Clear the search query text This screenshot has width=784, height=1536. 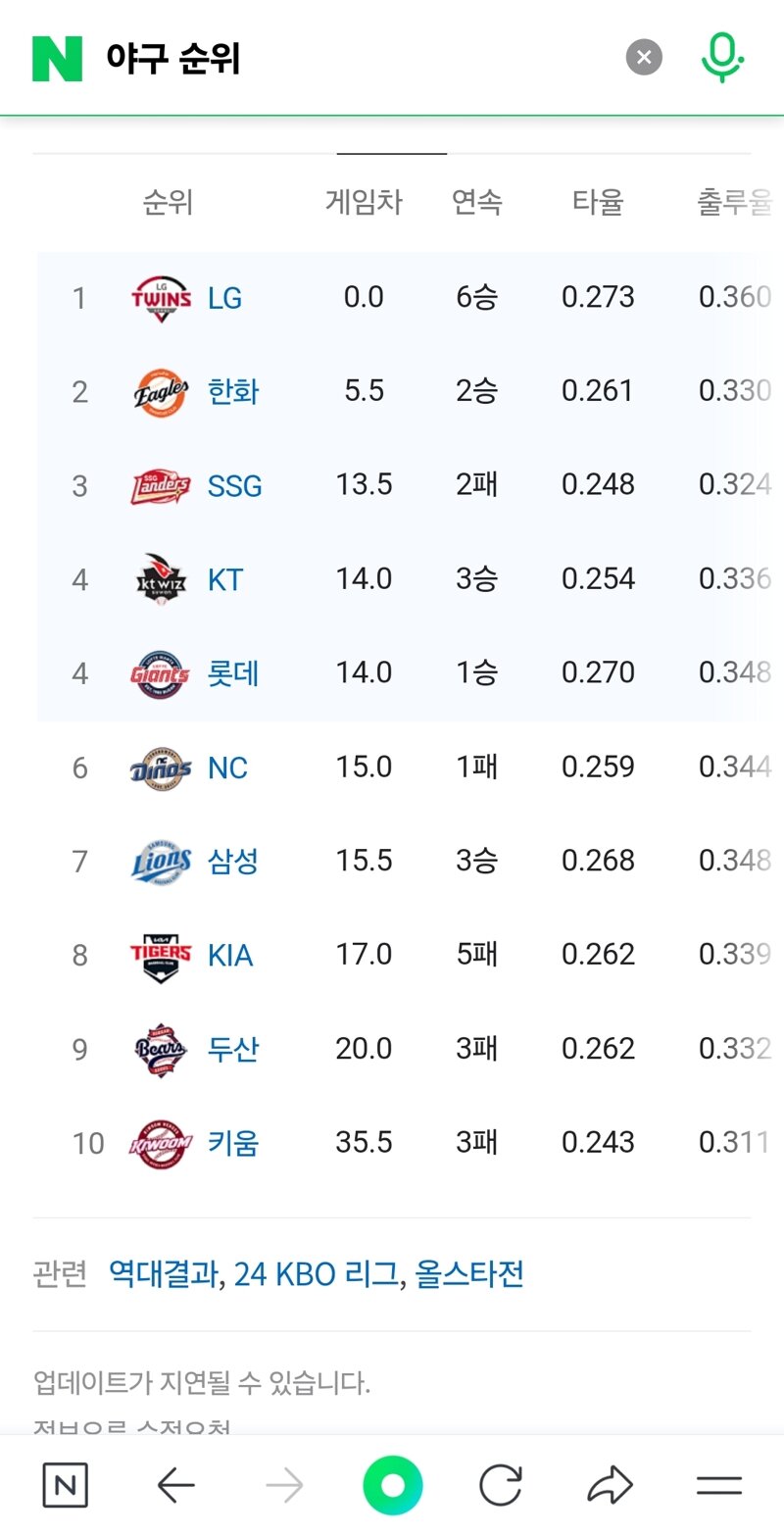[644, 58]
